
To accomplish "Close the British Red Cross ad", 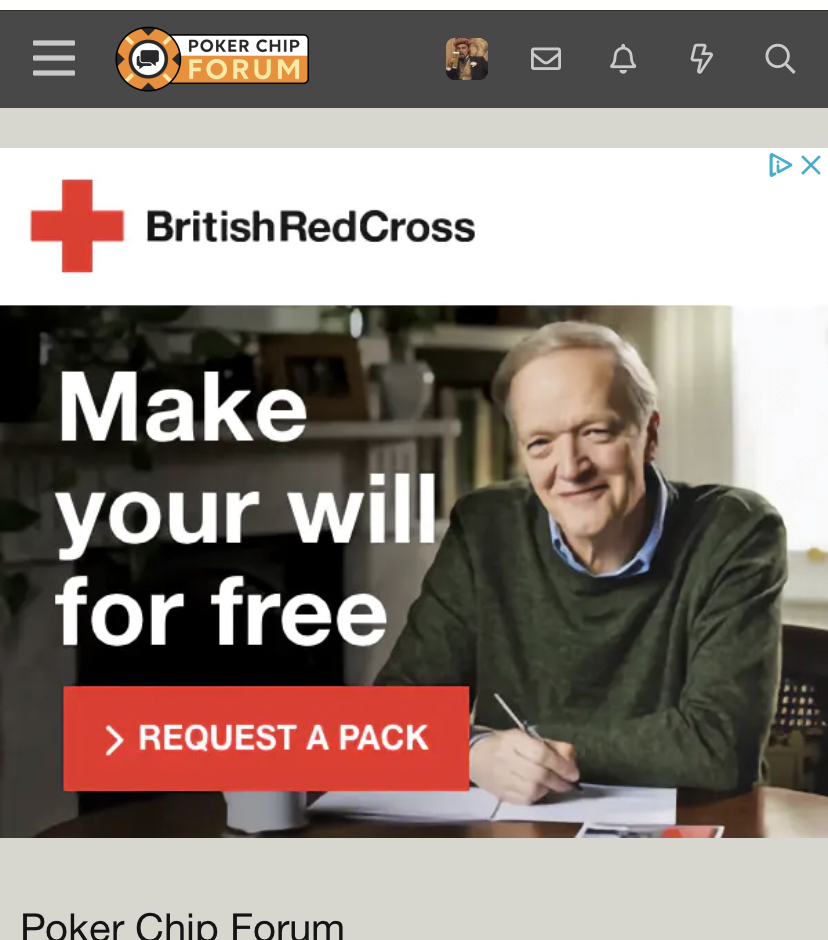I will pos(811,165).
